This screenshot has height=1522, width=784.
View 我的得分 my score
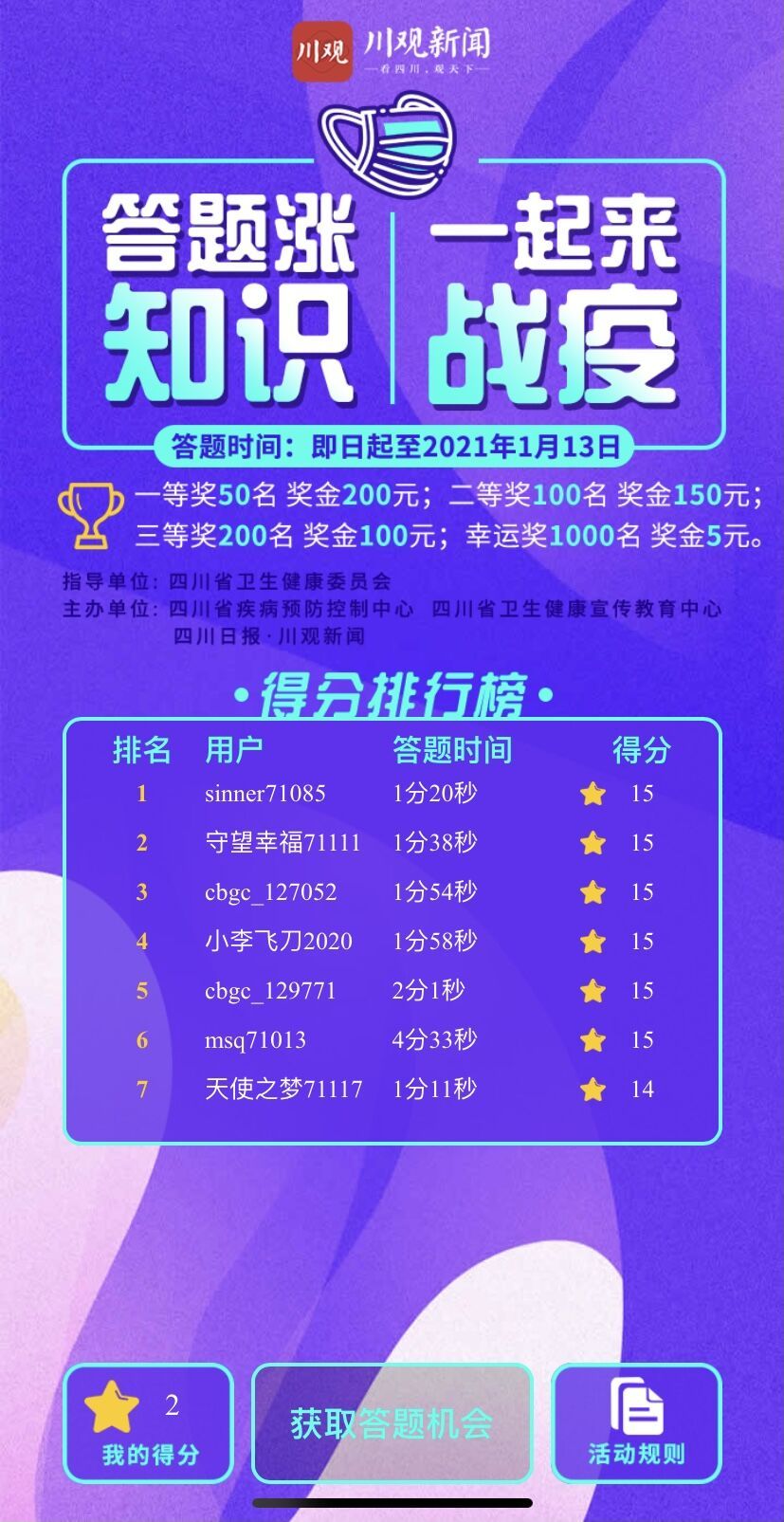click(148, 1423)
